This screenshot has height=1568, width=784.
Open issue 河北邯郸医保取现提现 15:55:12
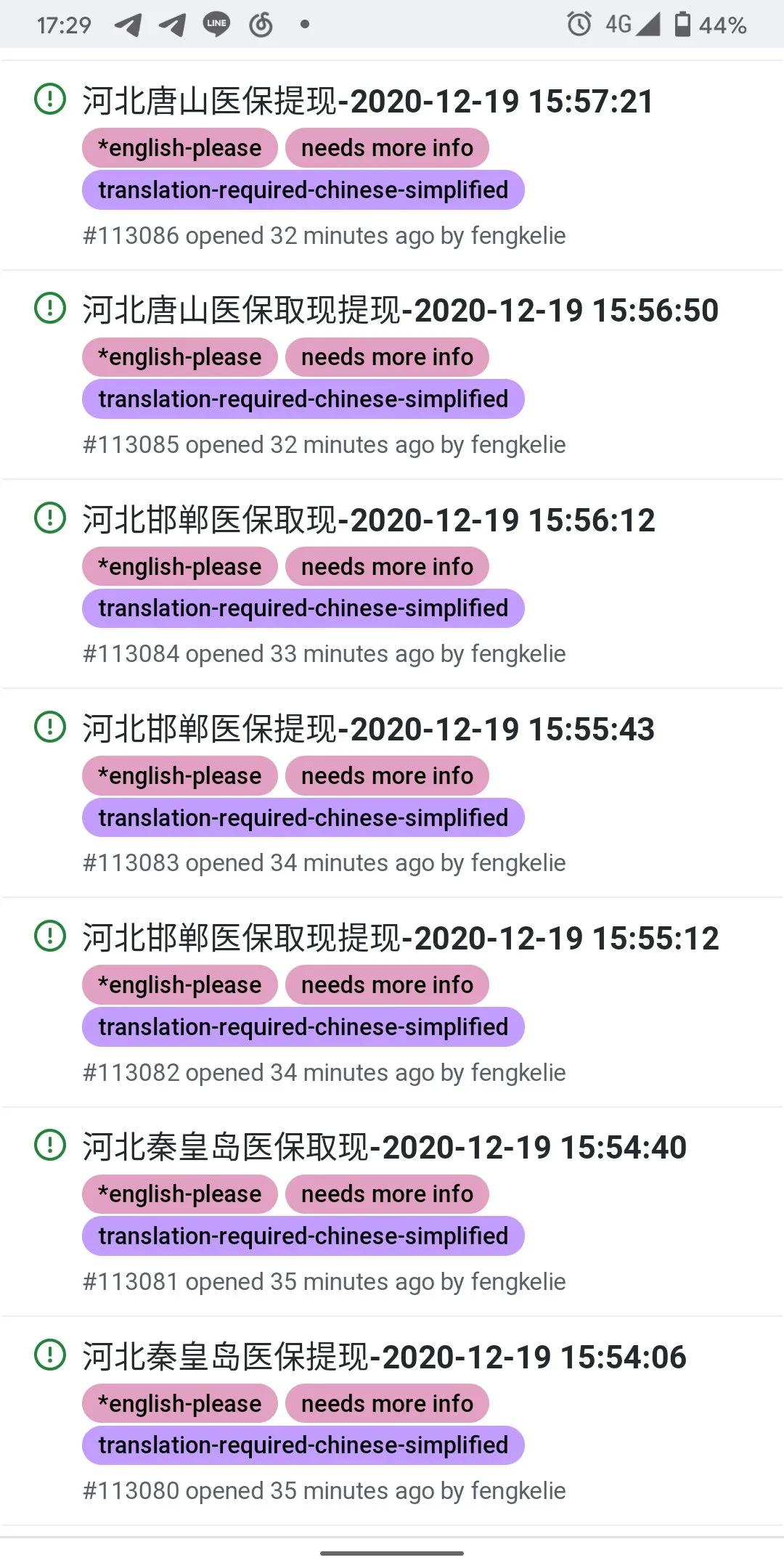[401, 938]
